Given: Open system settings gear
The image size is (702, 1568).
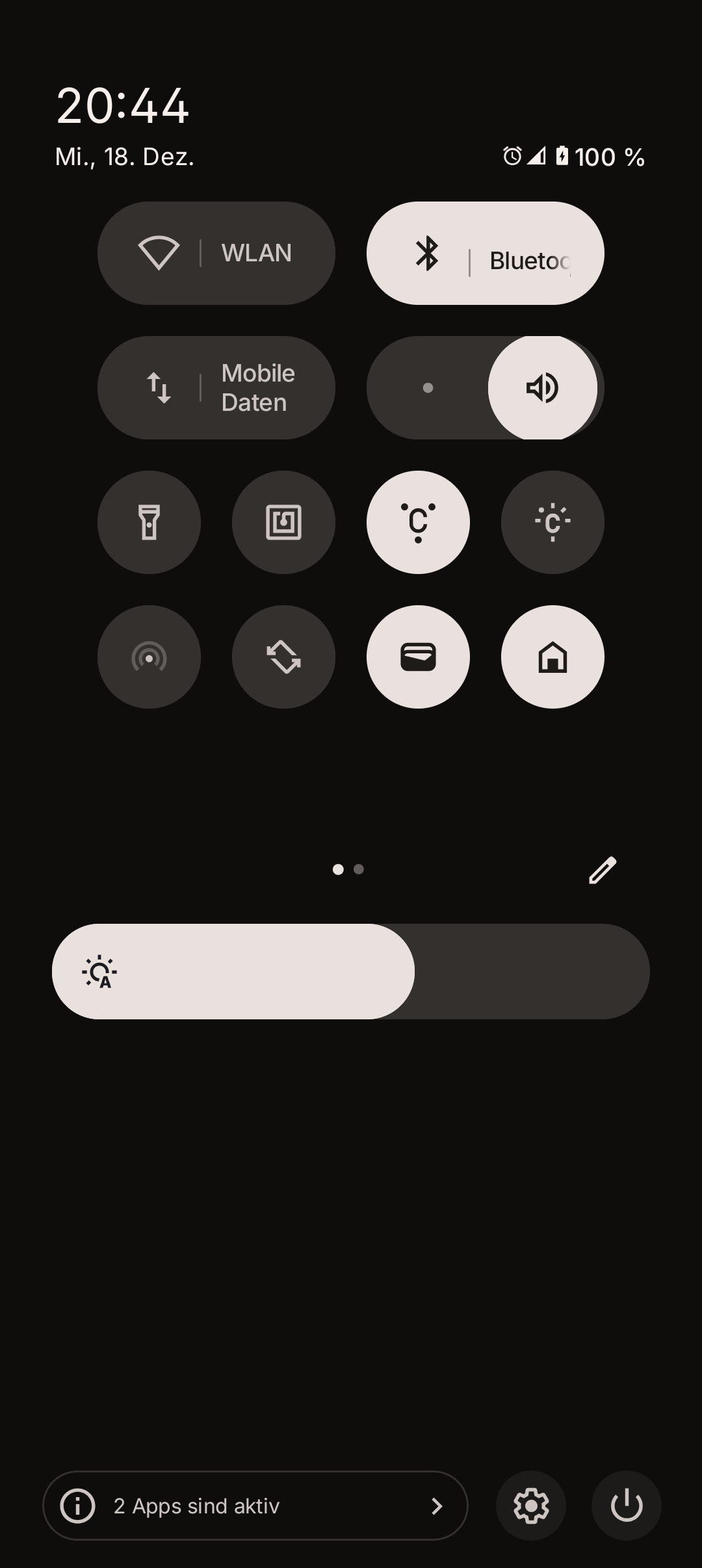Looking at the screenshot, I should [x=531, y=1506].
